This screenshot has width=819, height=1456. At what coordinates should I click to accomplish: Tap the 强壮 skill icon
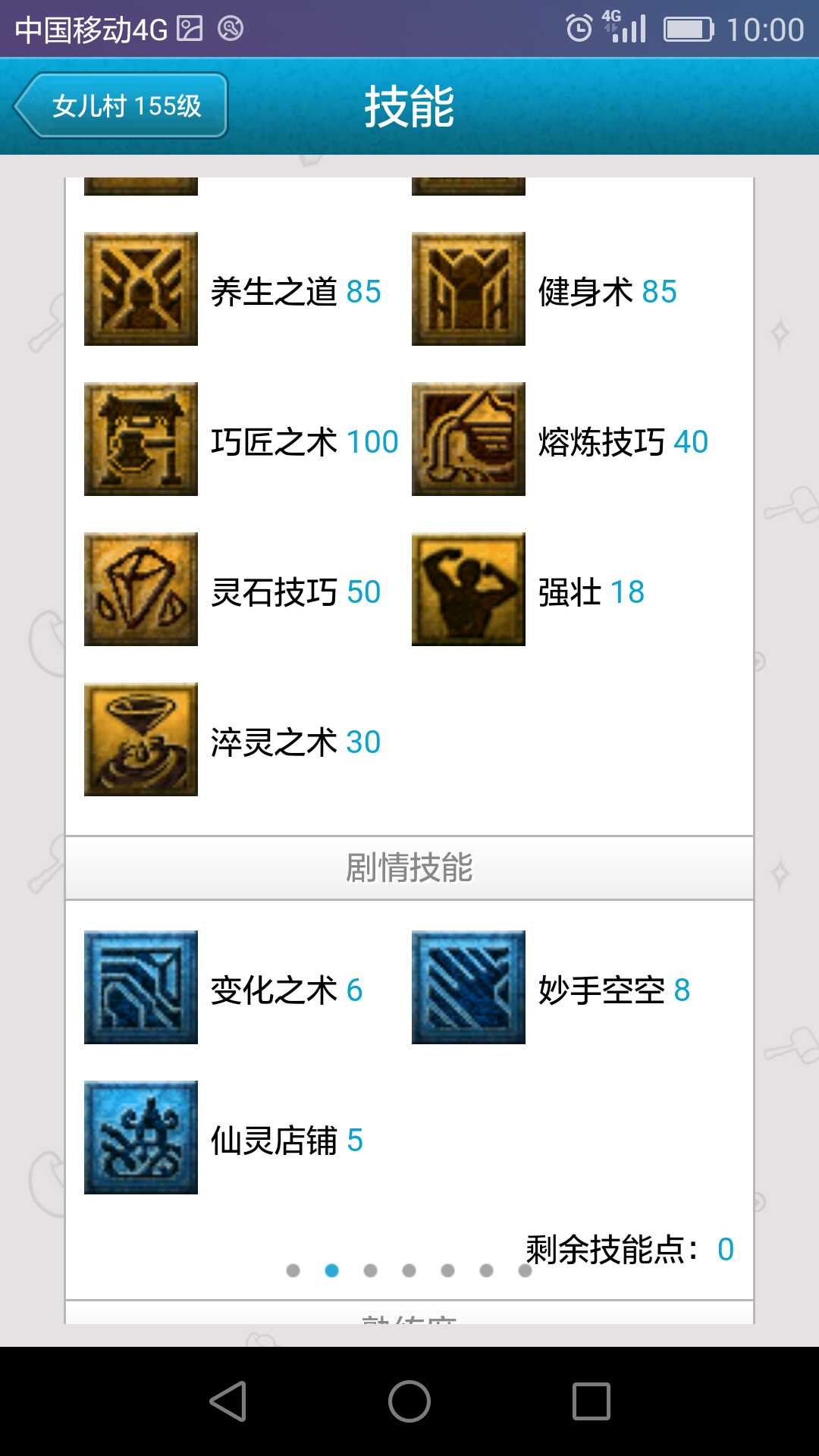[x=469, y=589]
